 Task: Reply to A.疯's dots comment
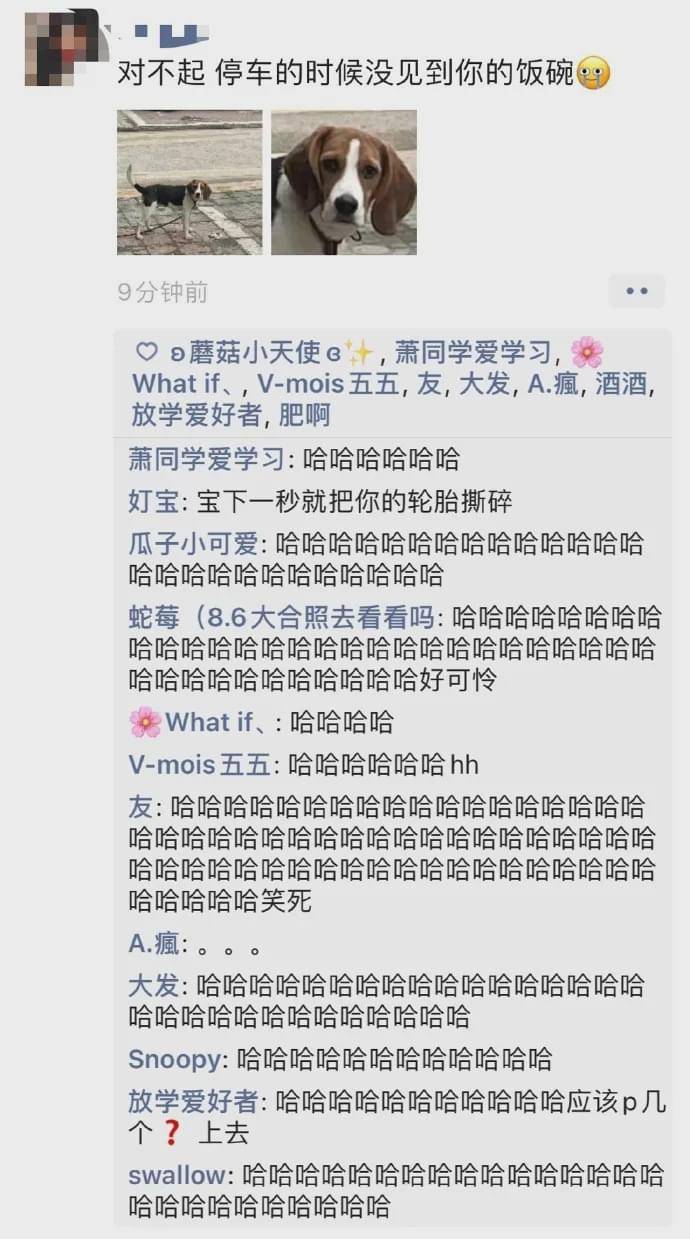click(x=229, y=943)
